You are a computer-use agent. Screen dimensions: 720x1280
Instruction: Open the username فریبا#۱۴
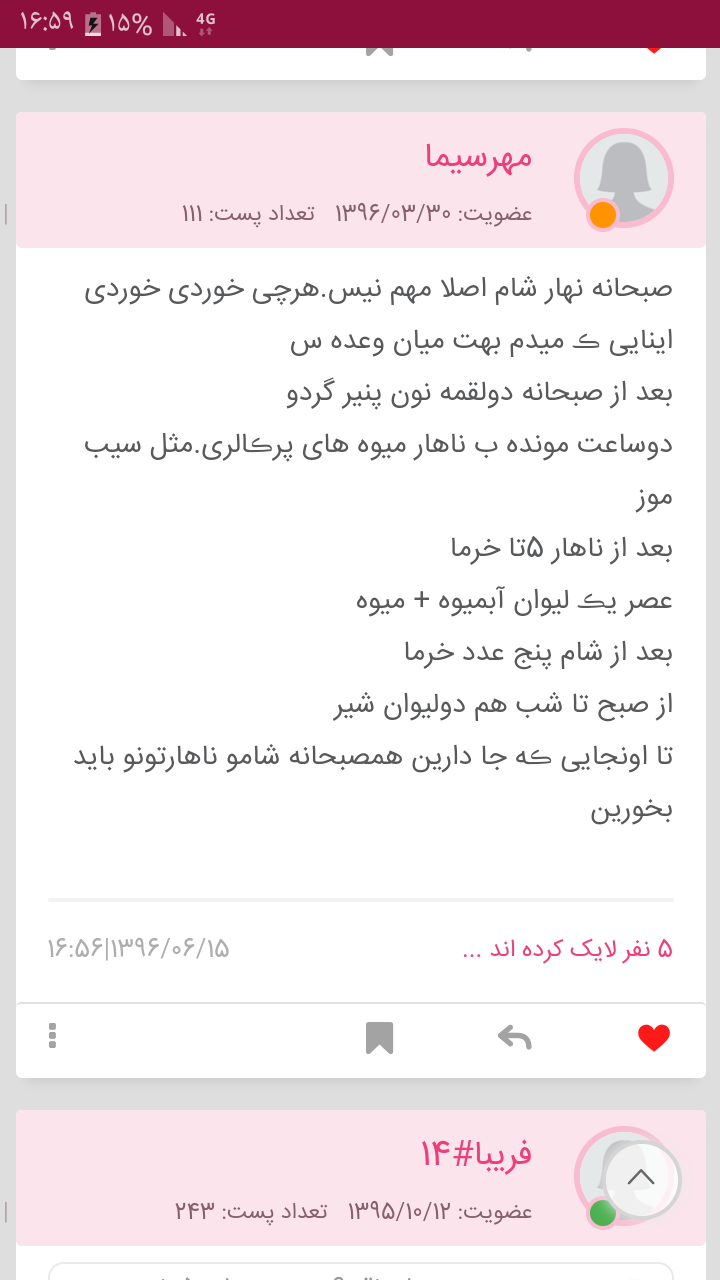(x=476, y=1155)
